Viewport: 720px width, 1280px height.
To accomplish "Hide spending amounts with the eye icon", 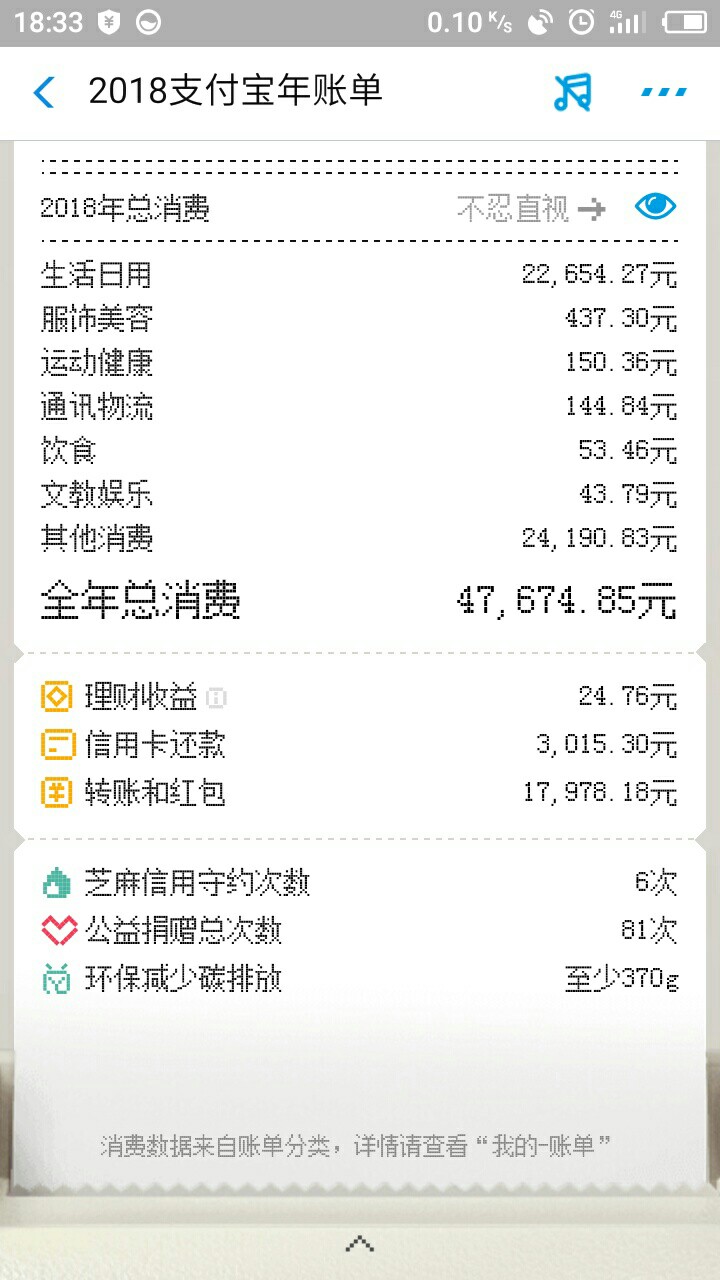I will [x=656, y=207].
